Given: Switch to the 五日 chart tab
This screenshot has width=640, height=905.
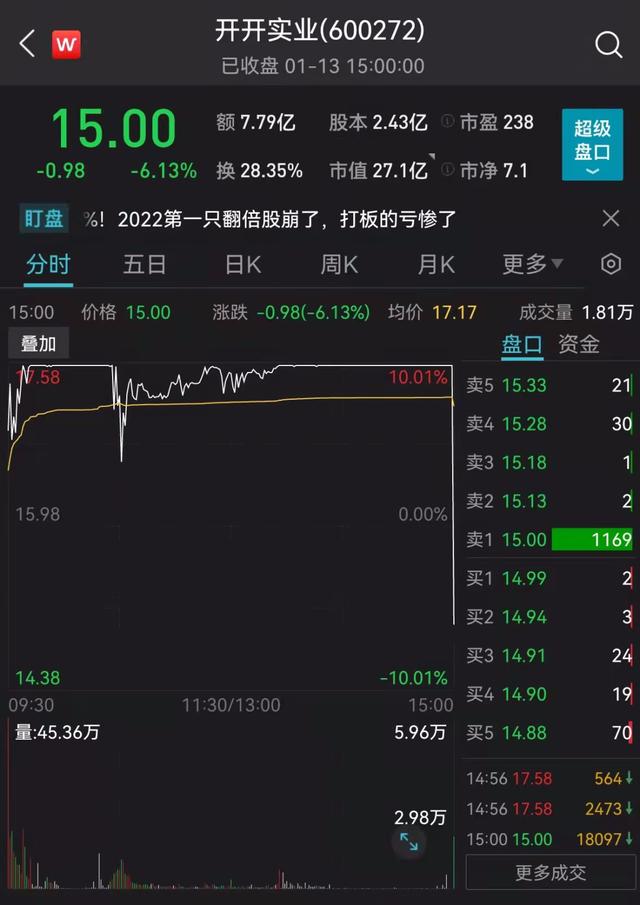Looking at the screenshot, I should [144, 265].
